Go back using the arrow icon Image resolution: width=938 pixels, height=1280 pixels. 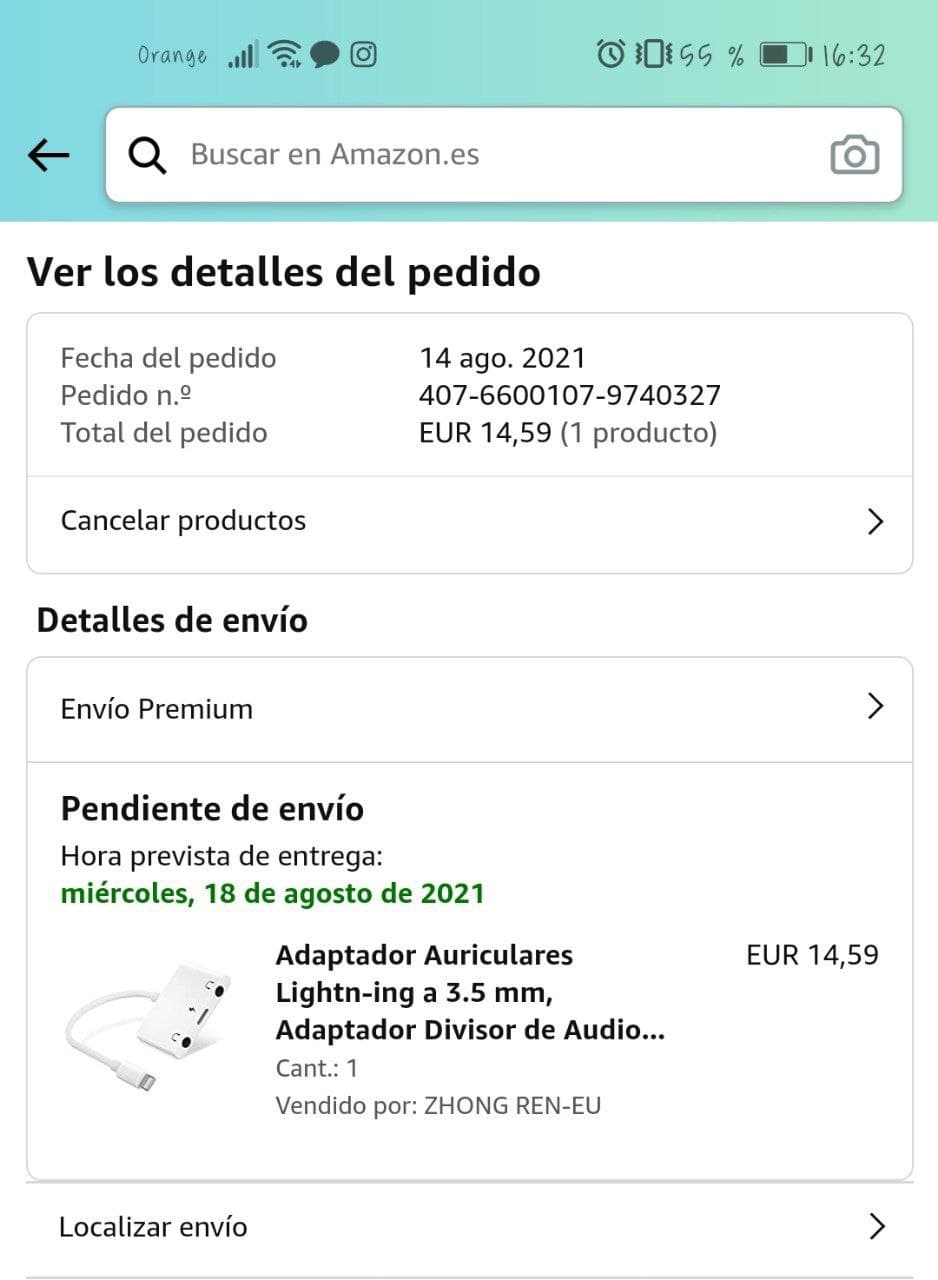[x=48, y=155]
